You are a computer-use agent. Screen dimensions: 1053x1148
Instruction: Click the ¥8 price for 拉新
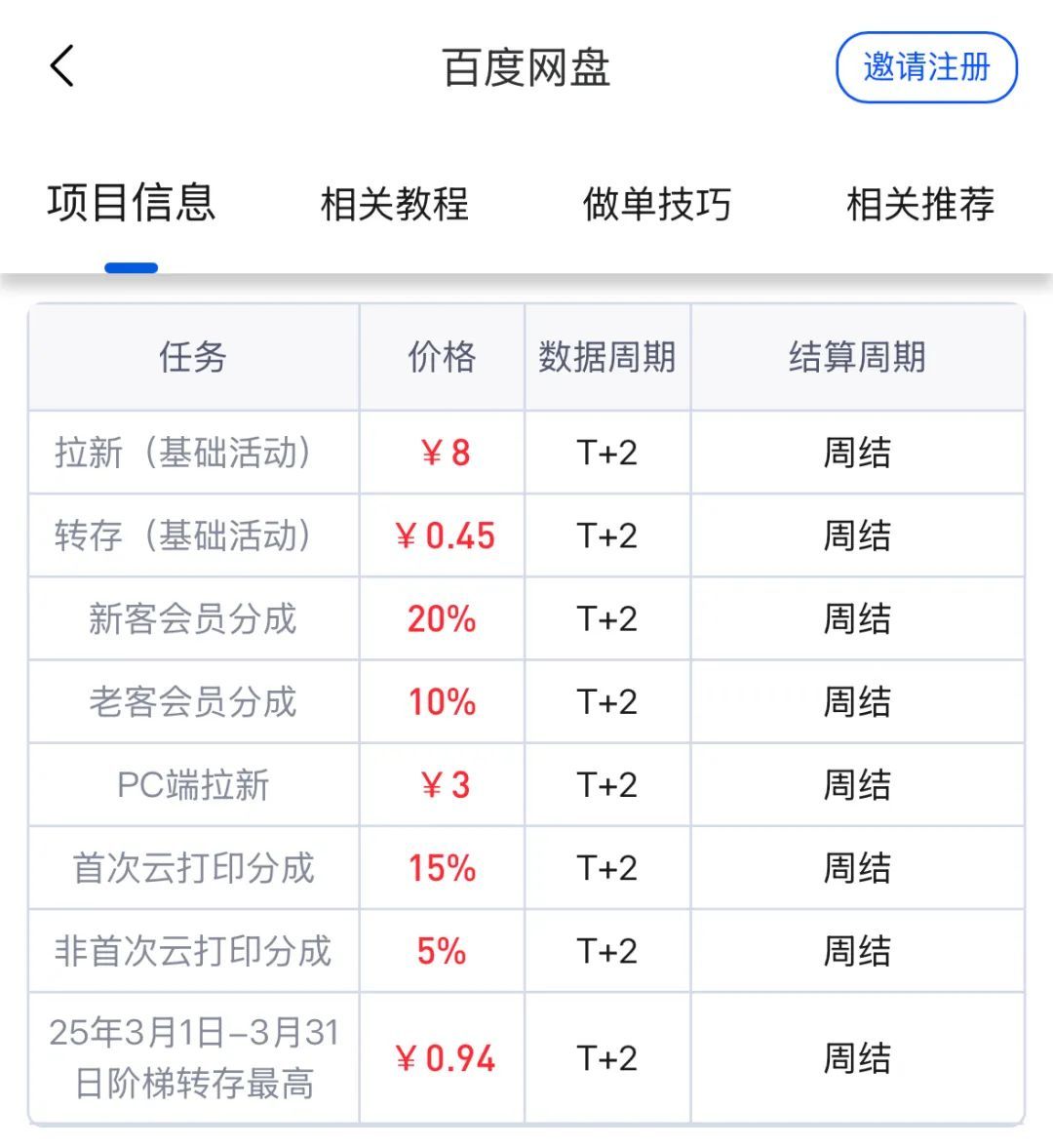(x=441, y=453)
